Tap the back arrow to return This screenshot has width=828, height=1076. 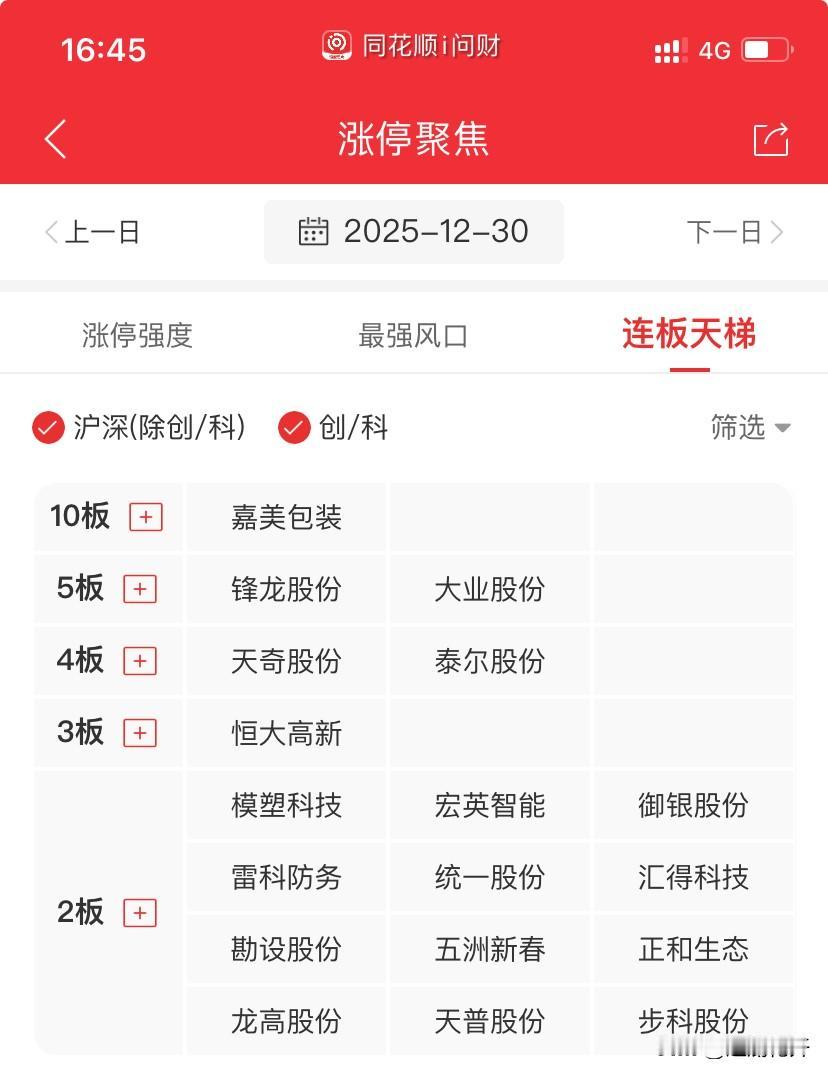(55, 140)
